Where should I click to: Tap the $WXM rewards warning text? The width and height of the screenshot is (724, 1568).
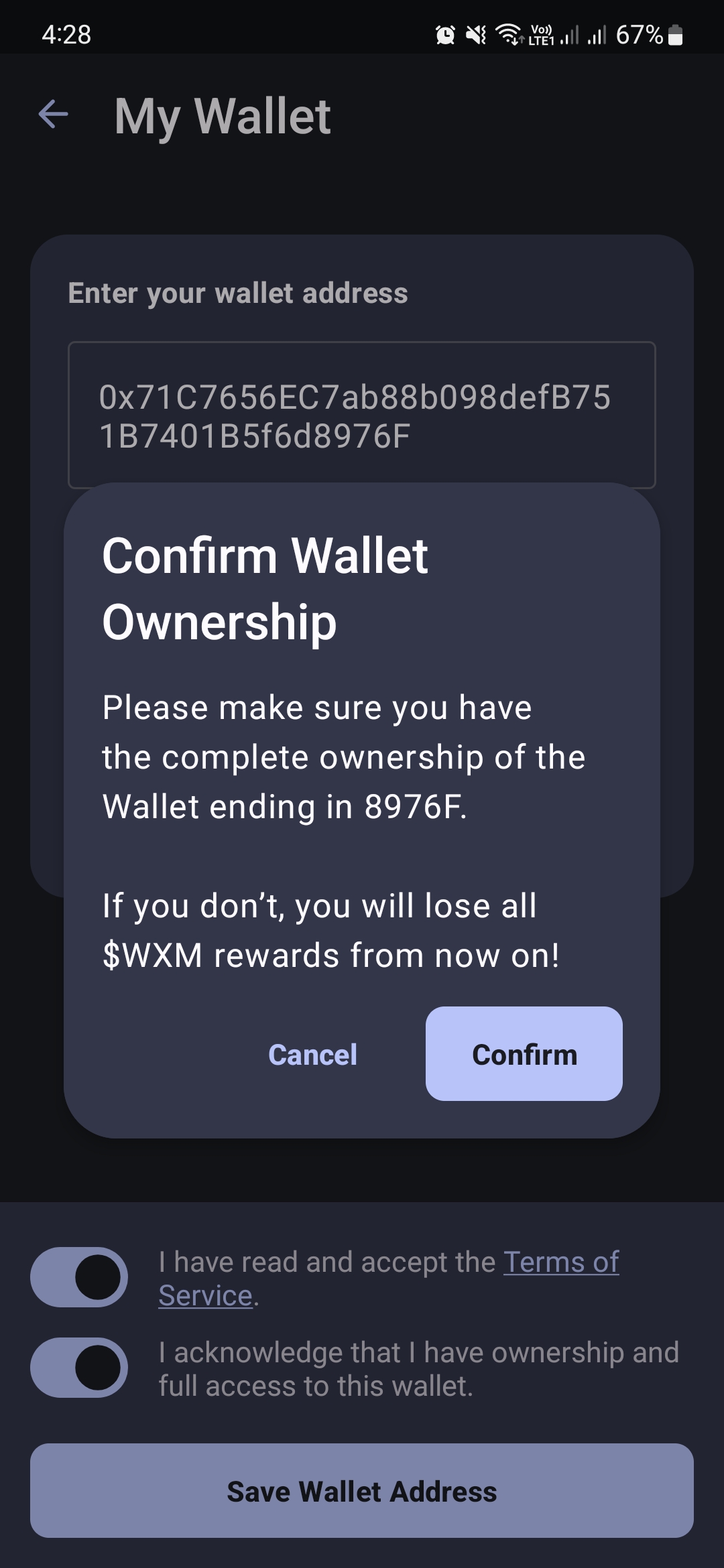tap(331, 930)
